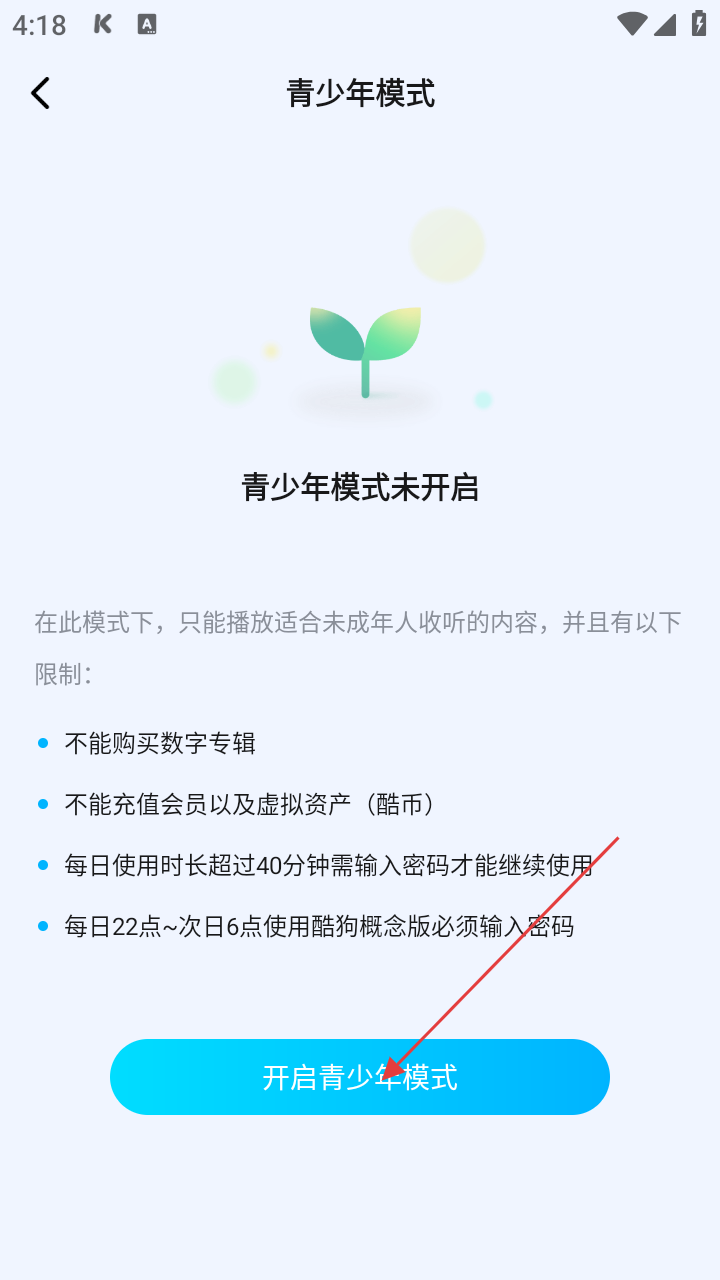
Task: Go back from 青少年模式 page
Action: click(x=40, y=93)
